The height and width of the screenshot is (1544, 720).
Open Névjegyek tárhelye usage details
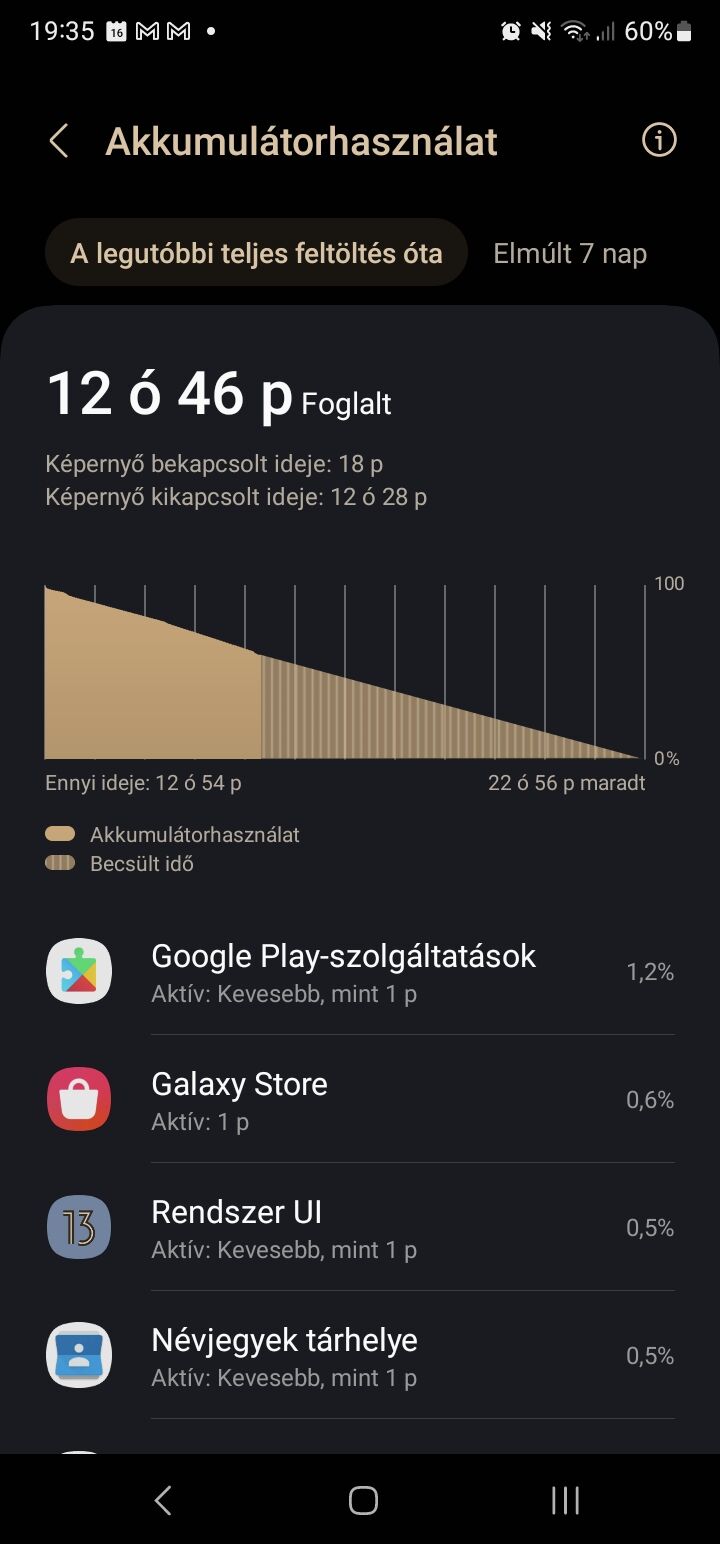pos(360,1355)
